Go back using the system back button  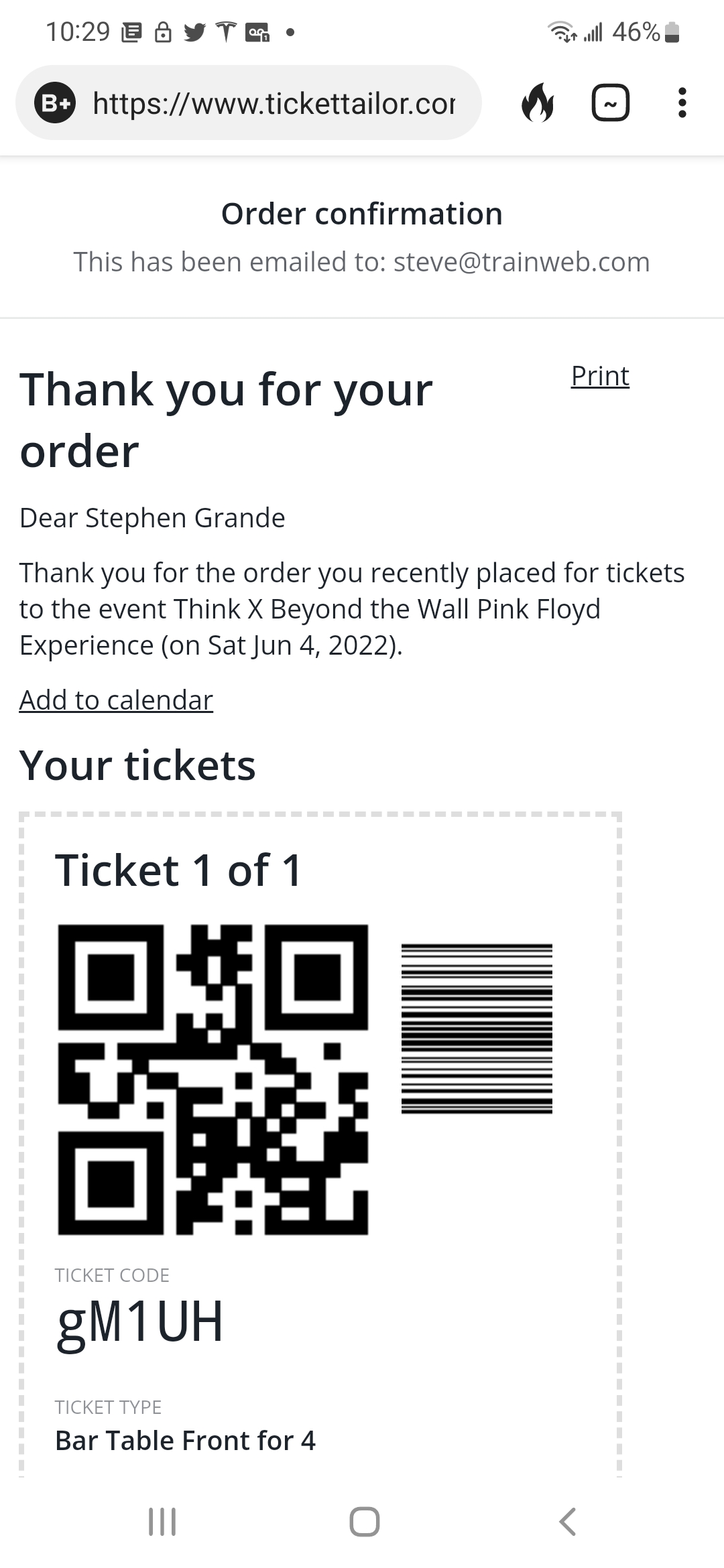[567, 1521]
